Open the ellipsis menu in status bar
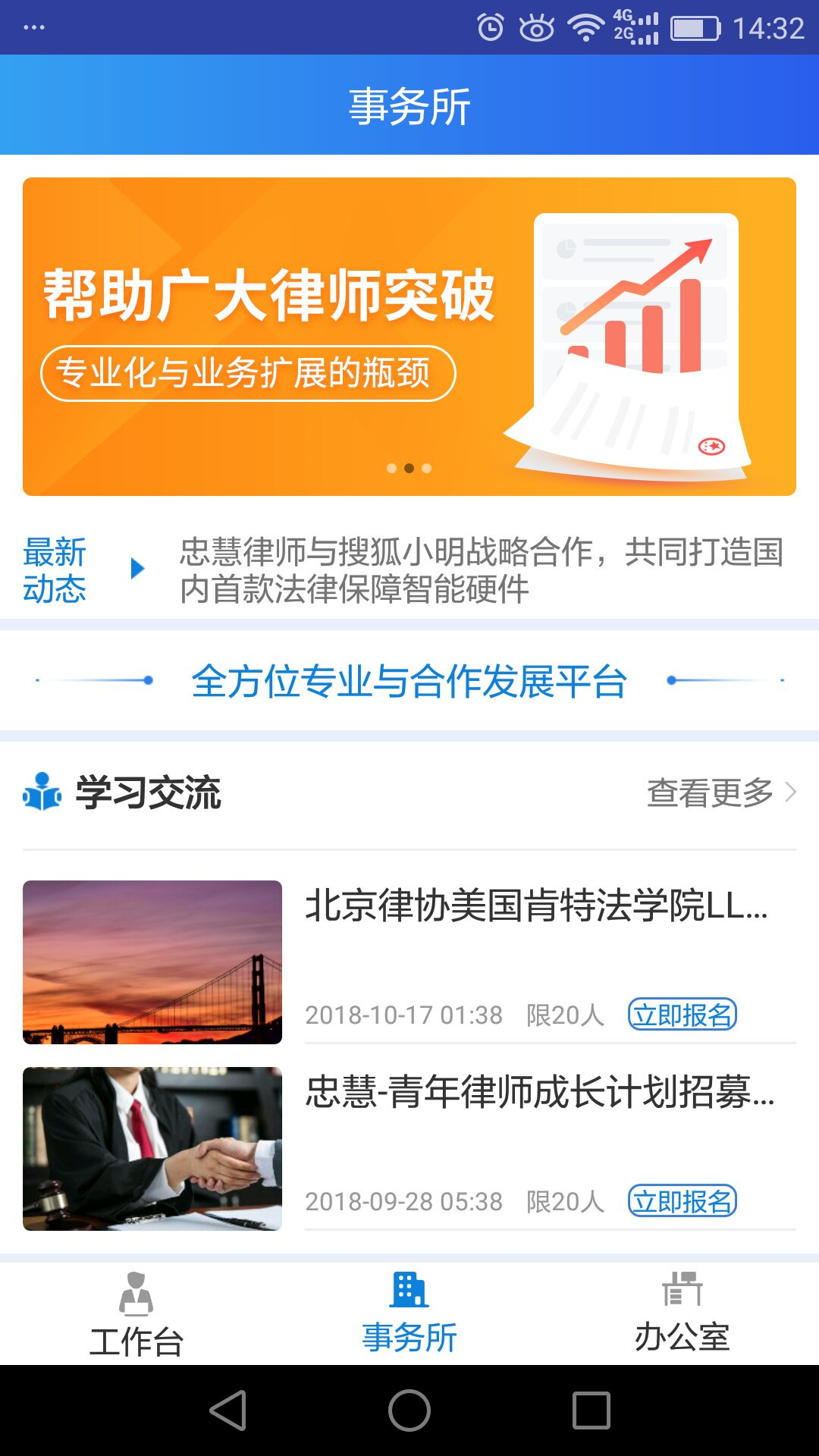 coord(33,28)
